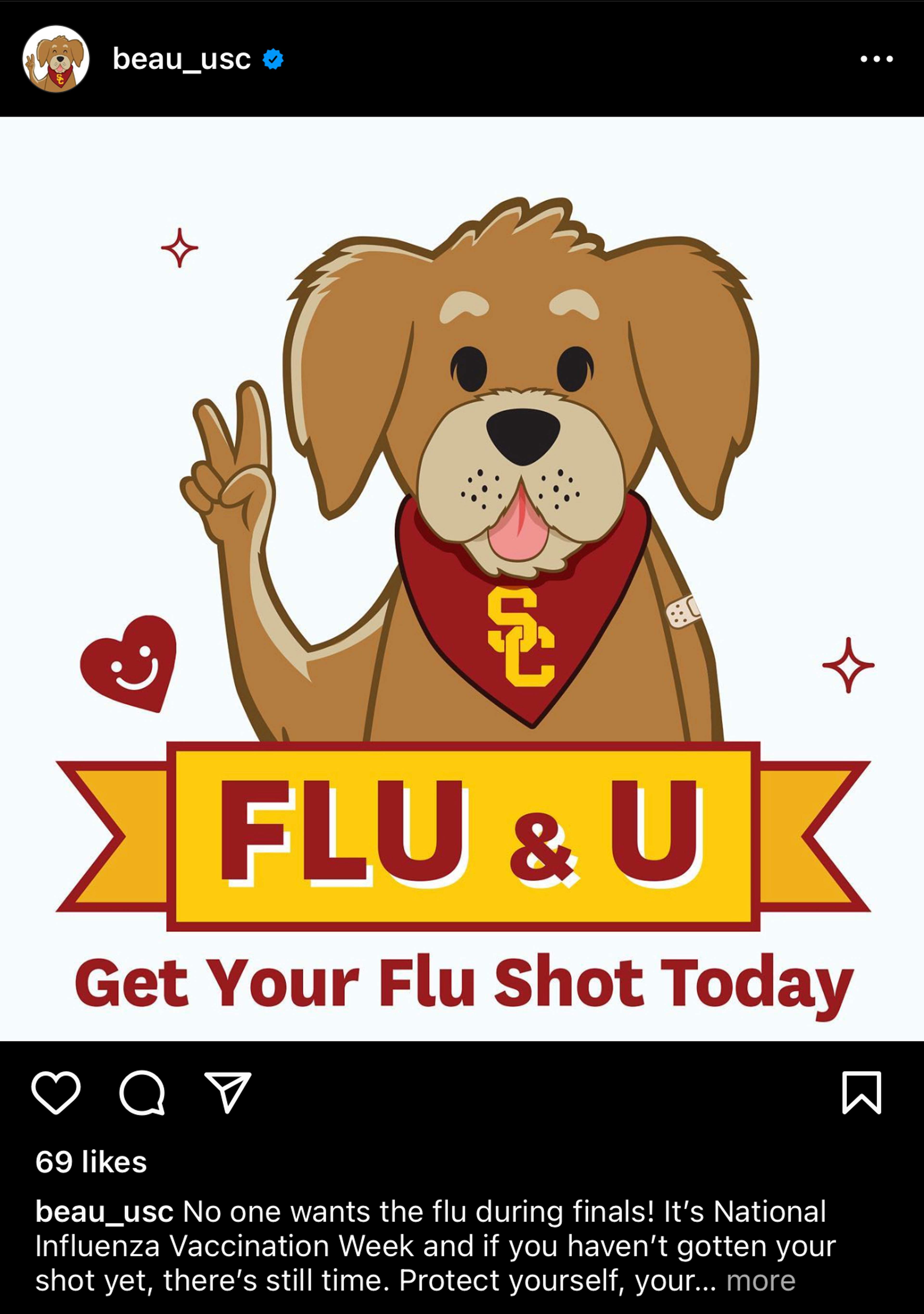924x1314 pixels.
Task: Like the flu shot post
Action: pyautogui.click(x=56, y=1093)
